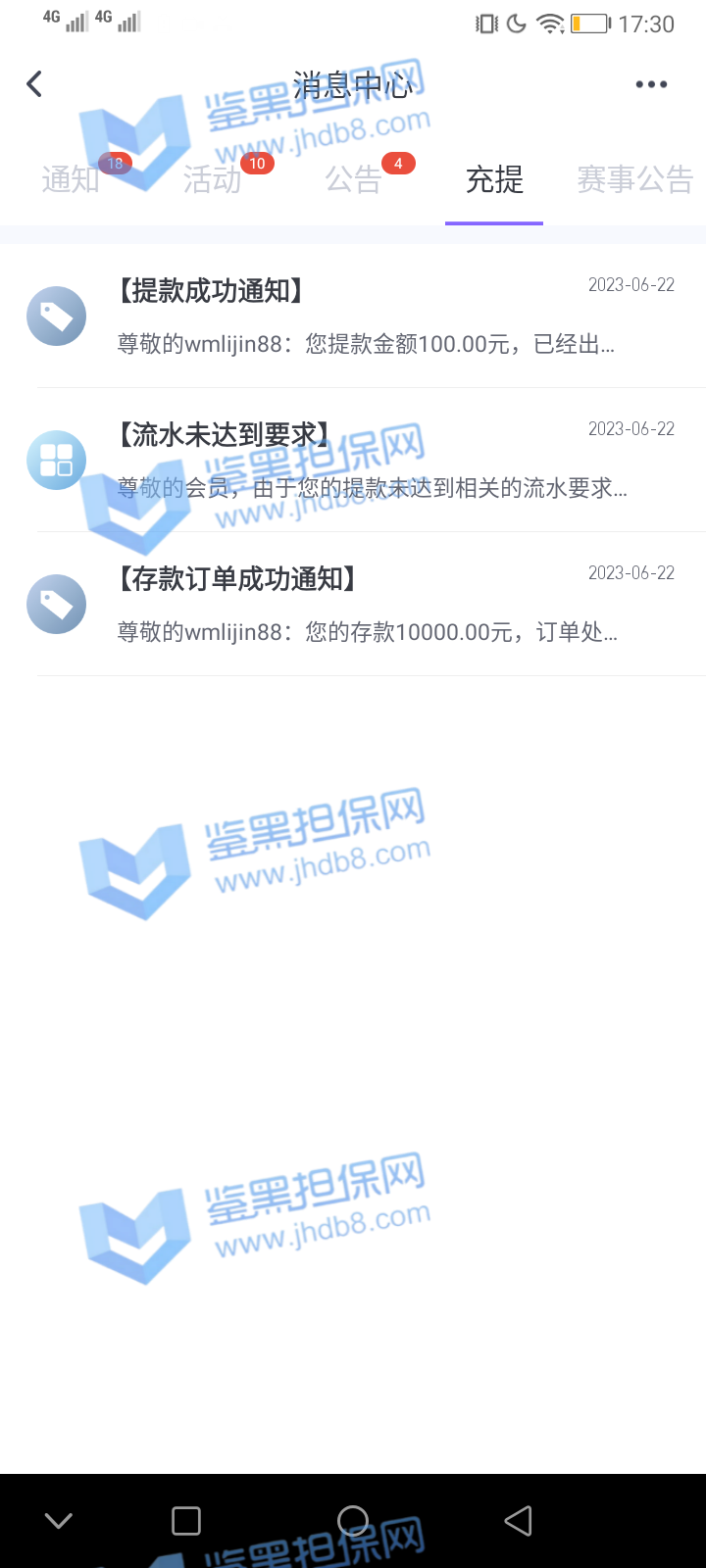The width and height of the screenshot is (706, 1568).
Task: Switch to the 通知 tab
Action: click(71, 179)
